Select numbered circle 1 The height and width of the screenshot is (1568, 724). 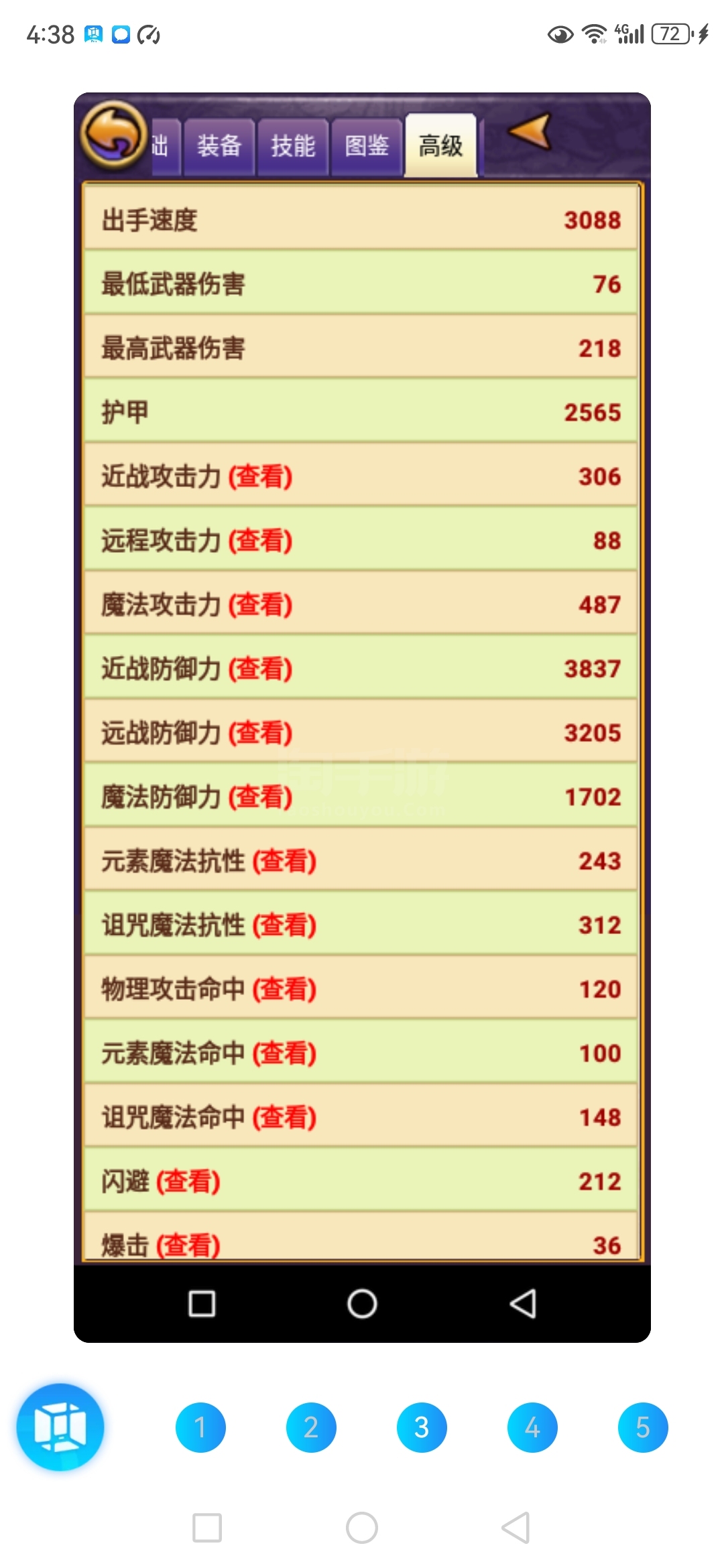coord(200,1427)
